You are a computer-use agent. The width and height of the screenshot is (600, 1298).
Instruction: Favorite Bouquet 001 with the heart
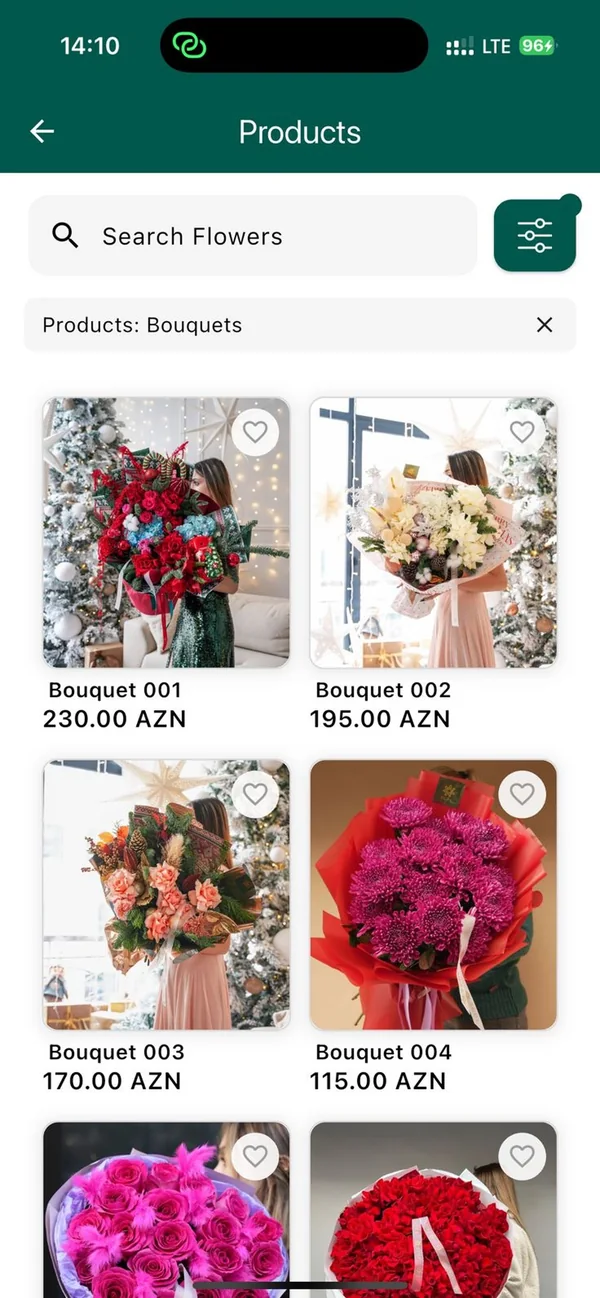coord(255,432)
